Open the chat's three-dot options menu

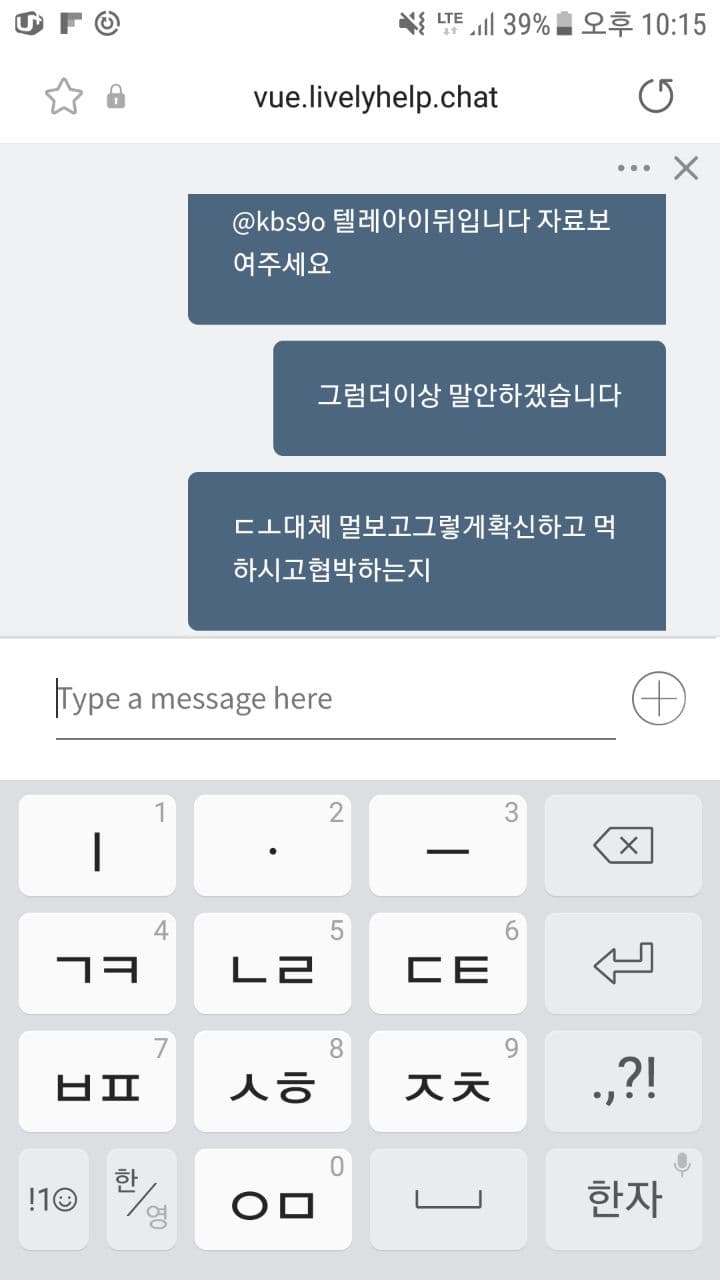point(634,168)
